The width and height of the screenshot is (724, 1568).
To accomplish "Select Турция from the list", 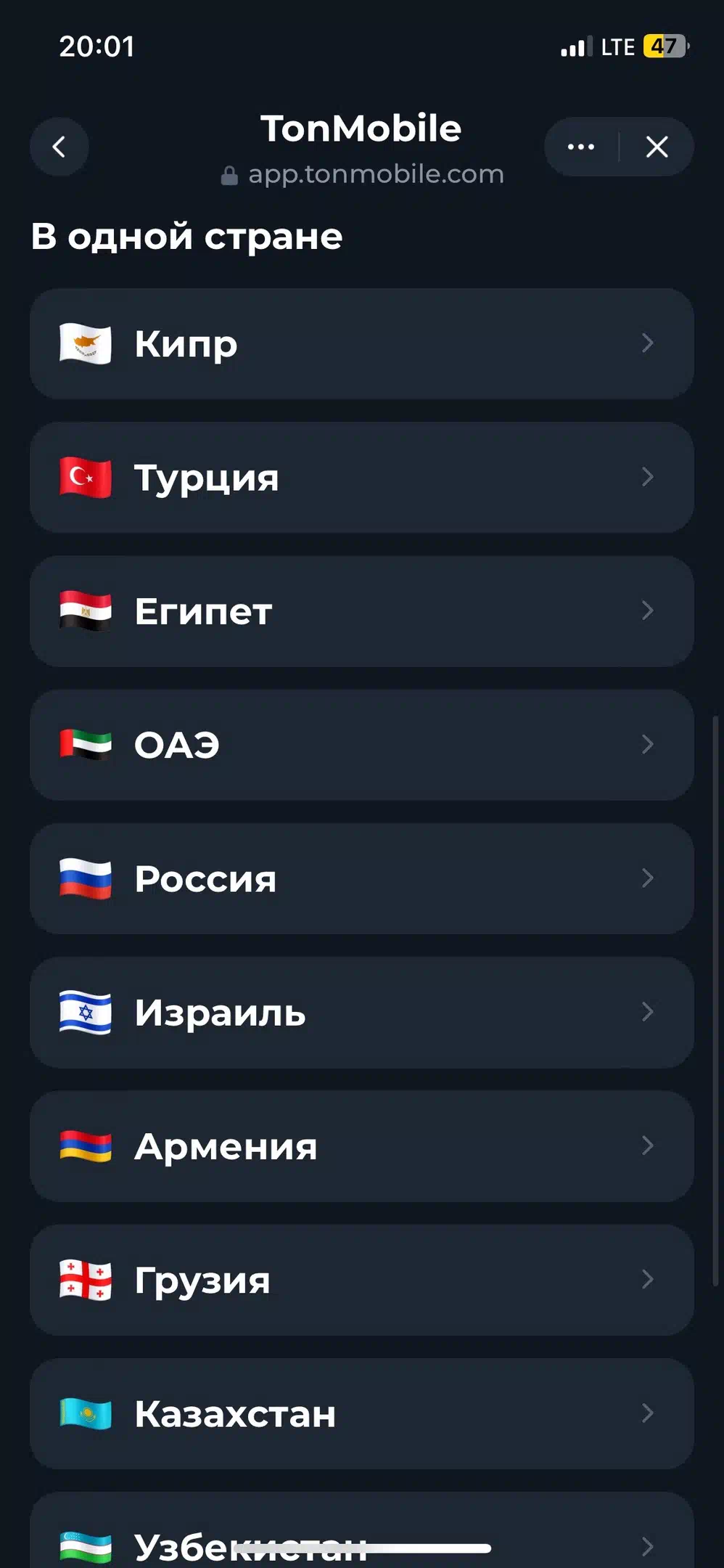I will [x=362, y=477].
